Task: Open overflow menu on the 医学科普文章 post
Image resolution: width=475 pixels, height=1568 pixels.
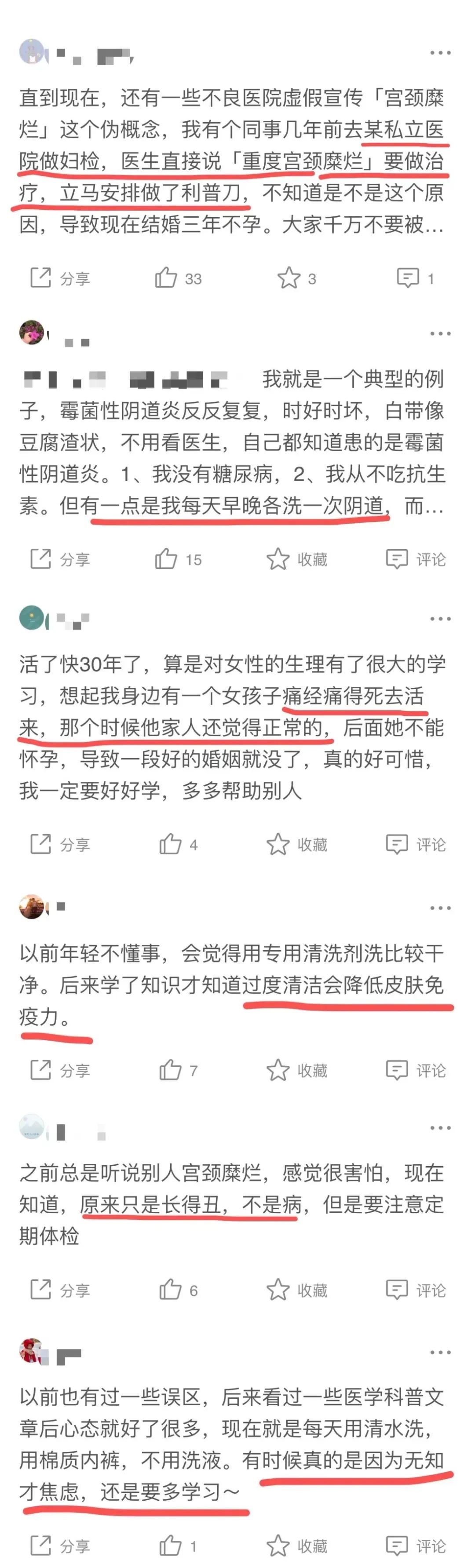Action: point(440,1352)
